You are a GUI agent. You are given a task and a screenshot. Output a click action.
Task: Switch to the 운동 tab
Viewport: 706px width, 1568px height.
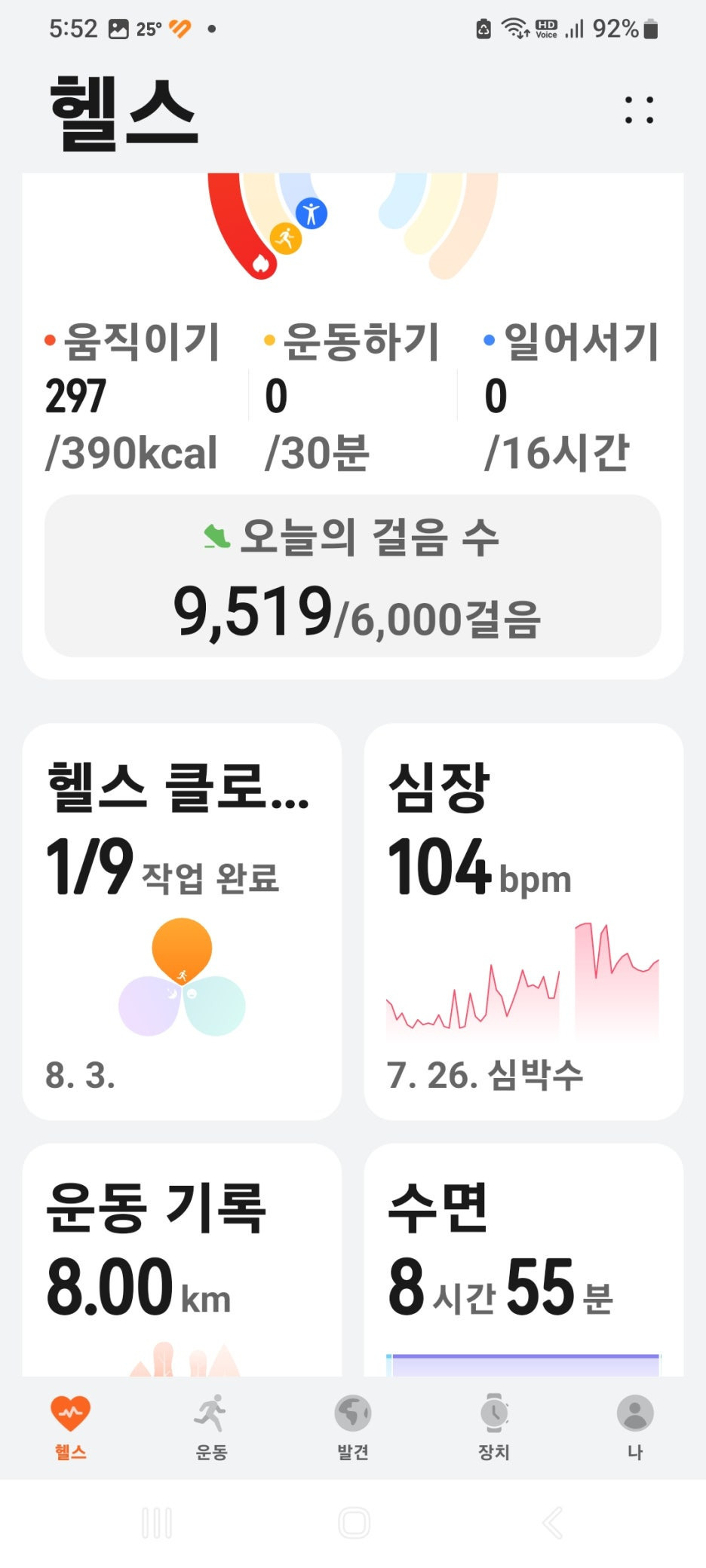tap(211, 1427)
